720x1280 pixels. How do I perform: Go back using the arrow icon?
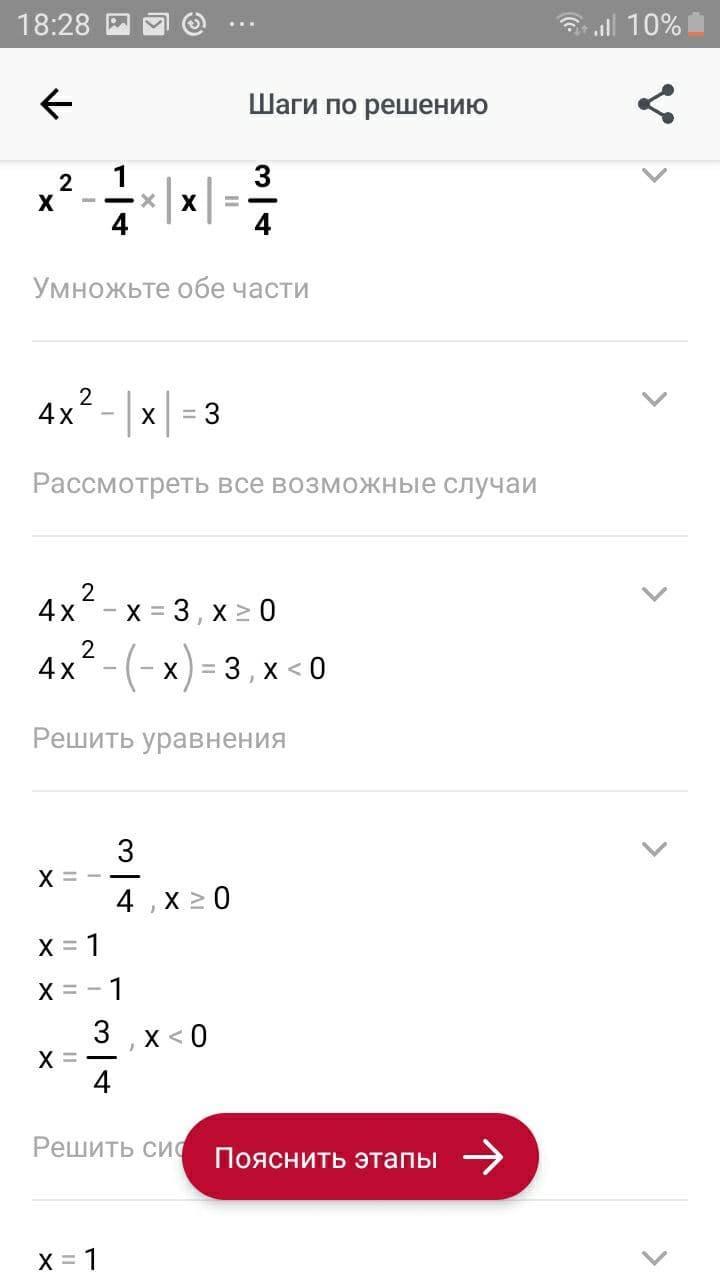56,104
